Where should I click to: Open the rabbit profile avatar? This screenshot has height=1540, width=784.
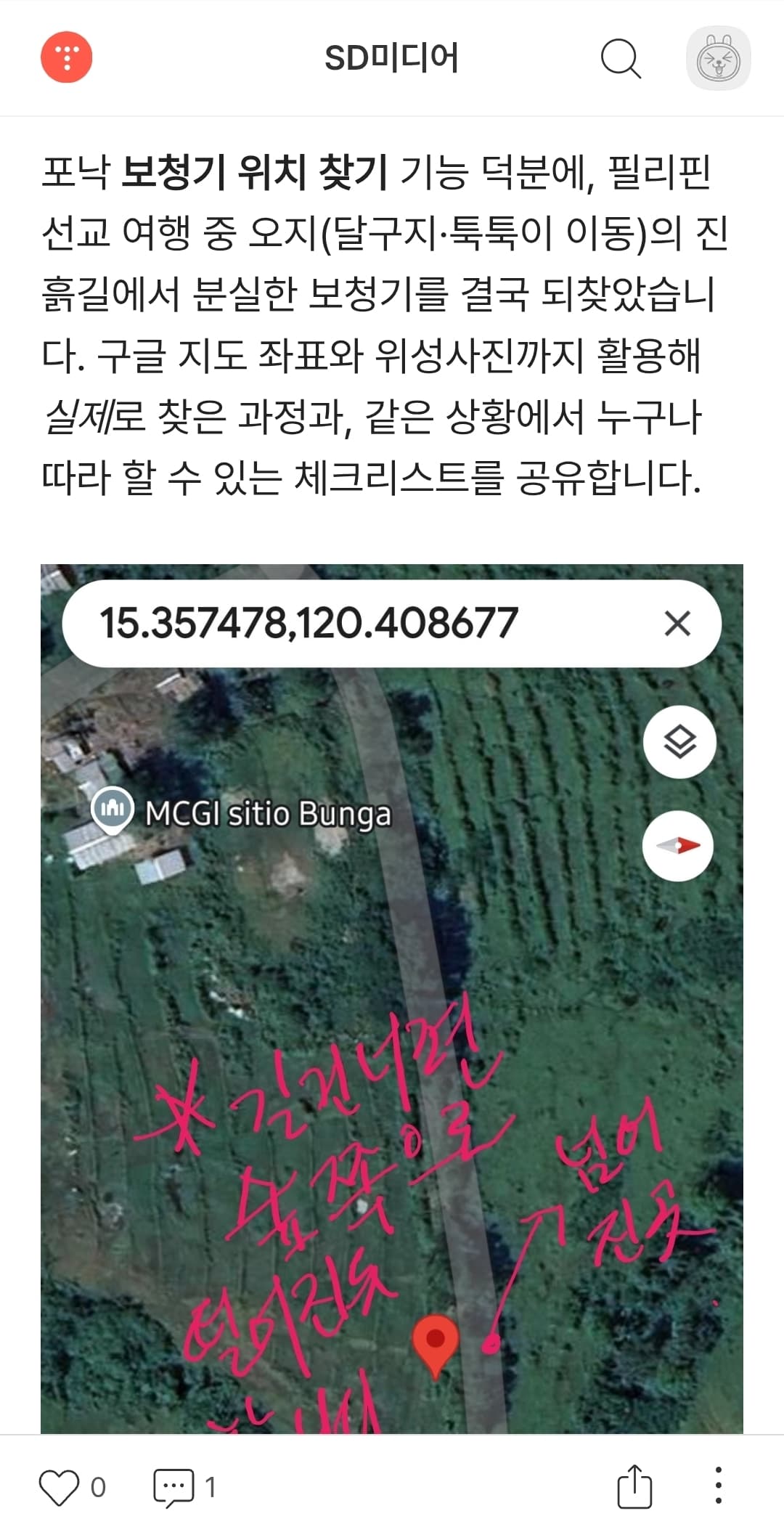pos(718,58)
